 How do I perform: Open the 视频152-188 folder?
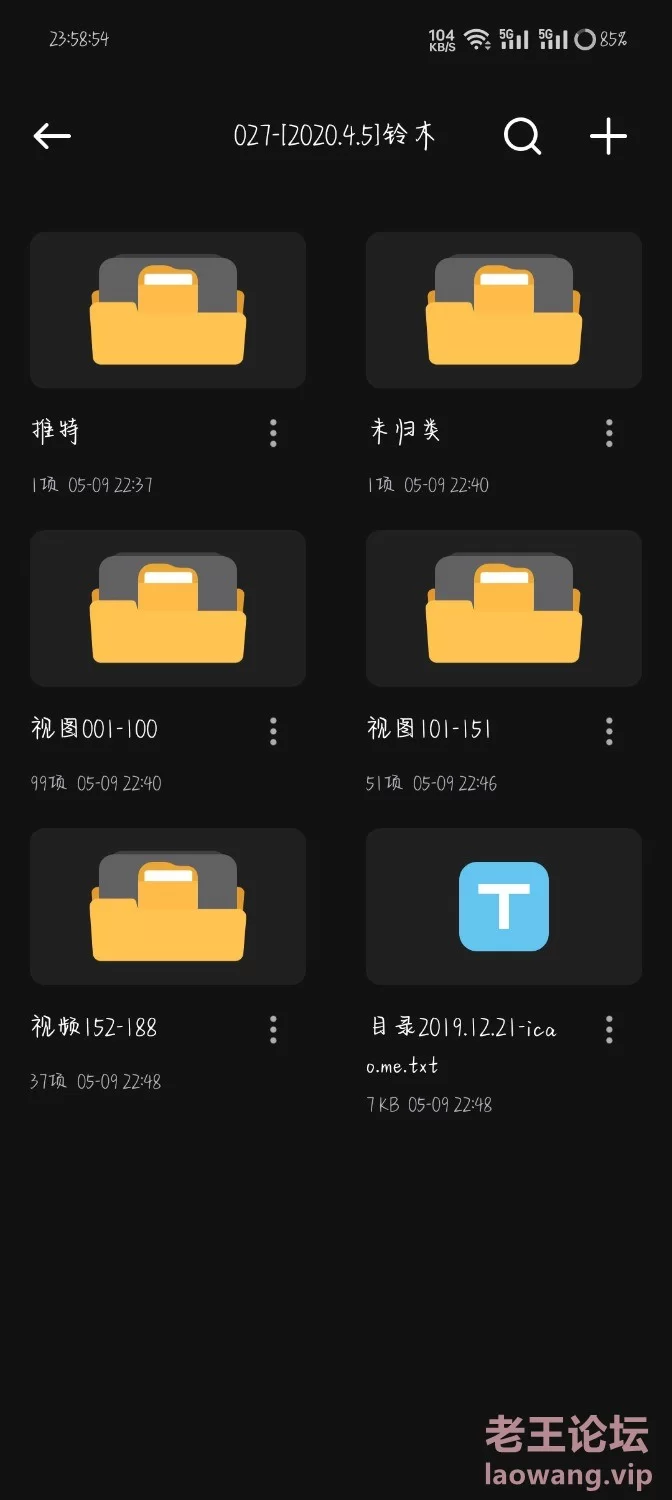(168, 906)
